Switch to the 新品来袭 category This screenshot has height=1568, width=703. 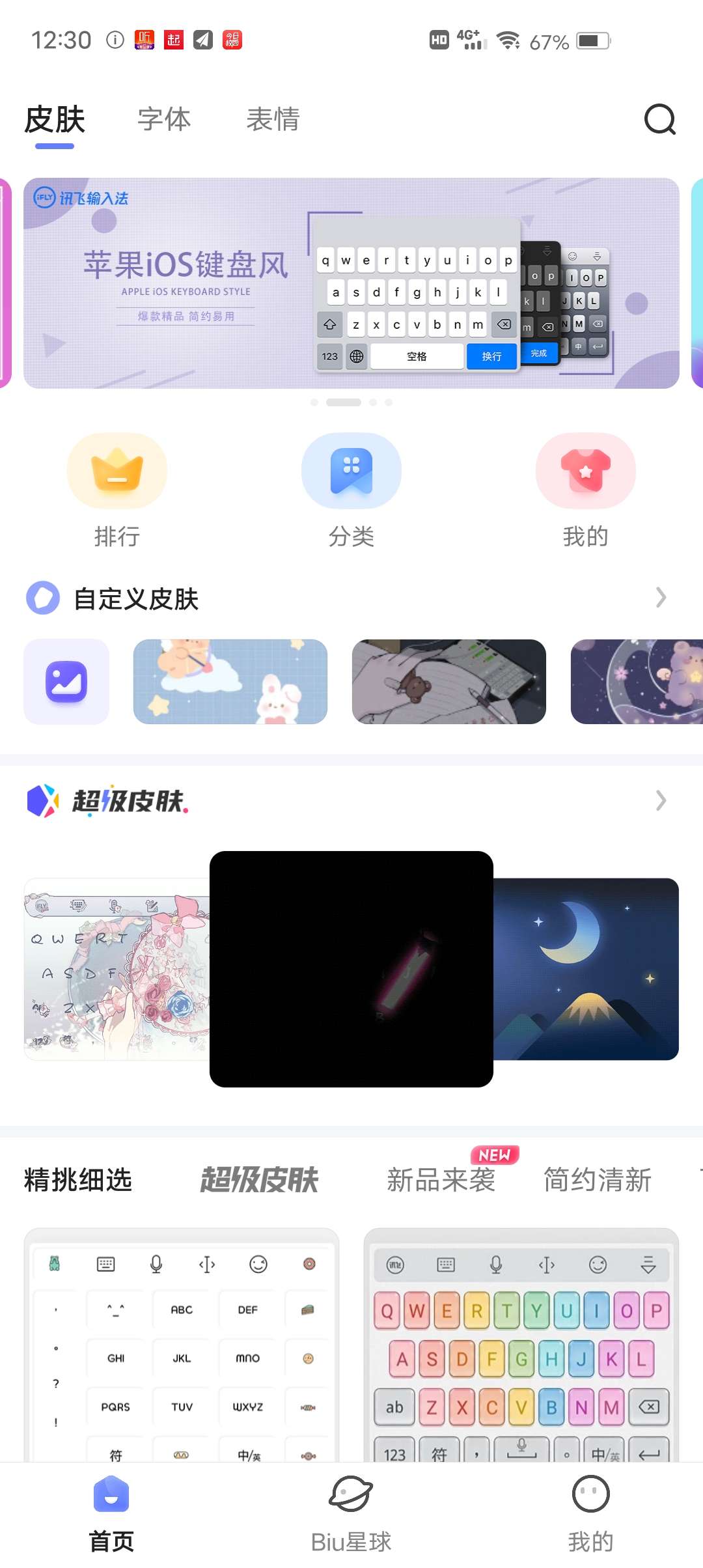[x=441, y=1180]
